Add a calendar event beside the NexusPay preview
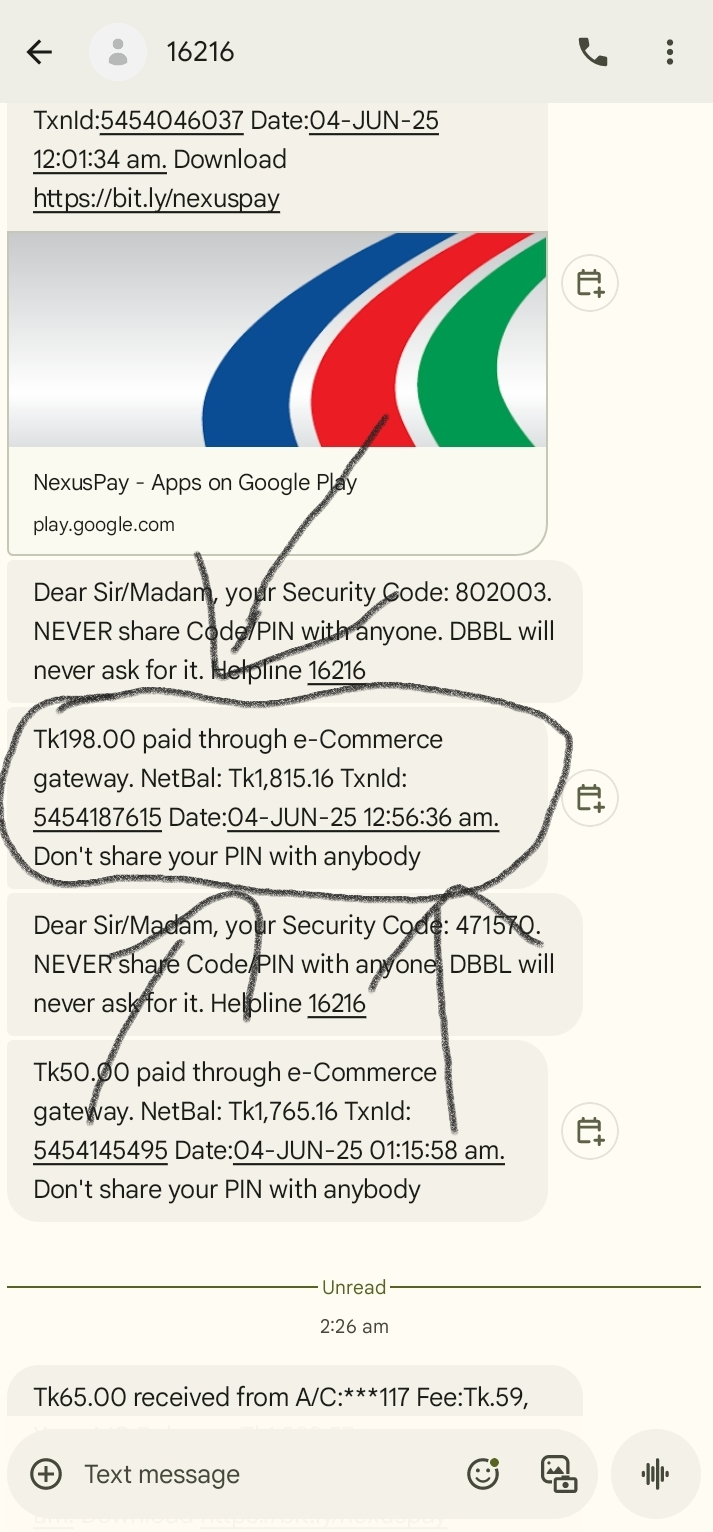This screenshot has width=713, height=1532. 590,283
